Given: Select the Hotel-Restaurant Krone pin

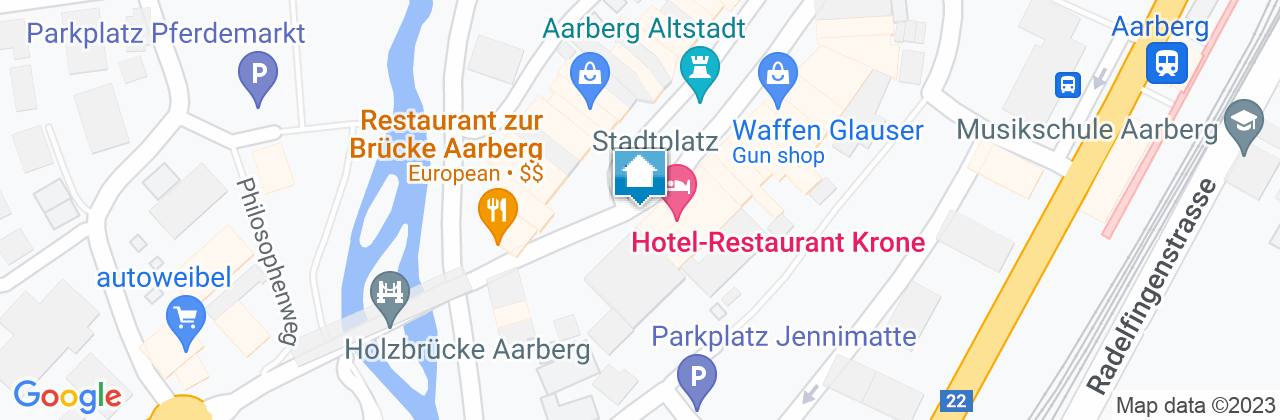Looking at the screenshot, I should pyautogui.click(x=679, y=189).
